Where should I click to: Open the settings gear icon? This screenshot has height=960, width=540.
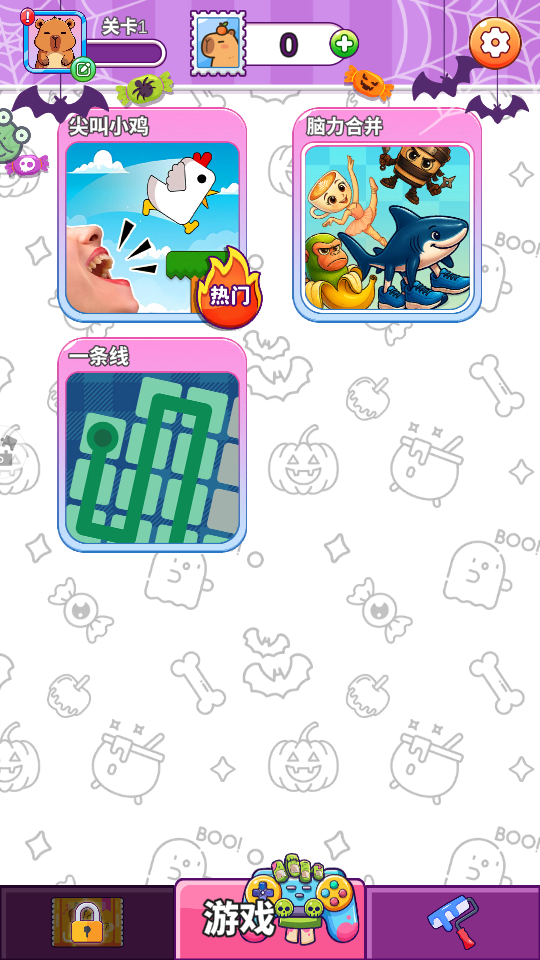pyautogui.click(x=495, y=43)
